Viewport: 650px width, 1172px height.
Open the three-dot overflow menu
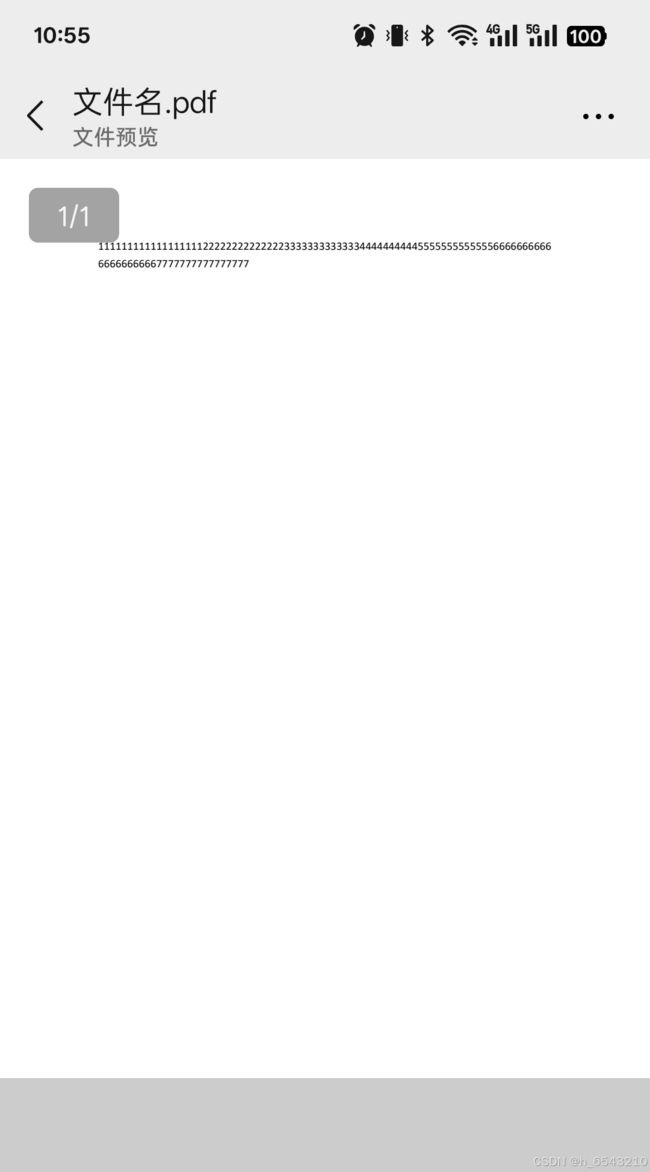pyautogui.click(x=598, y=116)
